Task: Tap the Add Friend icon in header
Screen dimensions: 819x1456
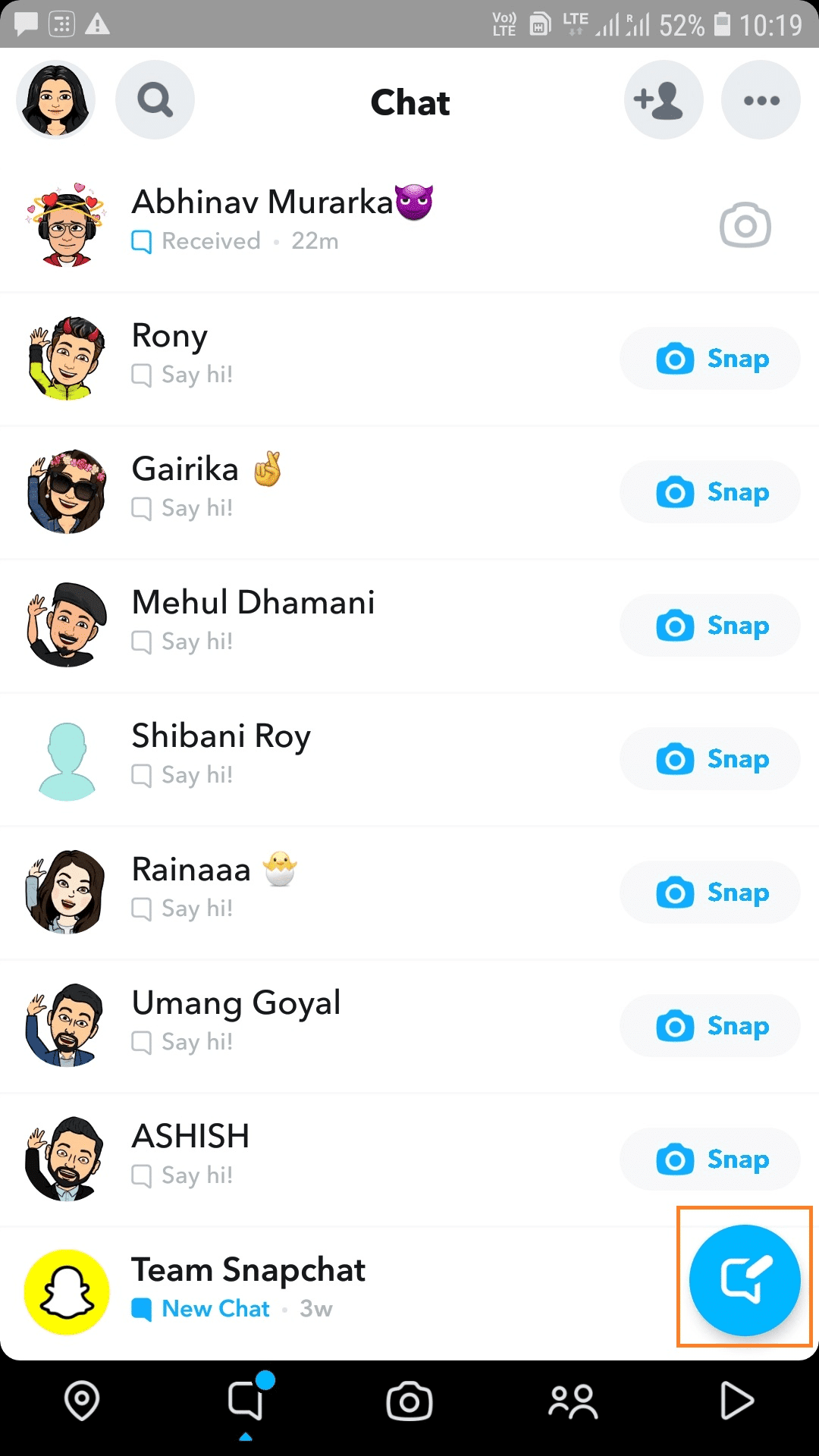Action: pyautogui.click(x=662, y=99)
